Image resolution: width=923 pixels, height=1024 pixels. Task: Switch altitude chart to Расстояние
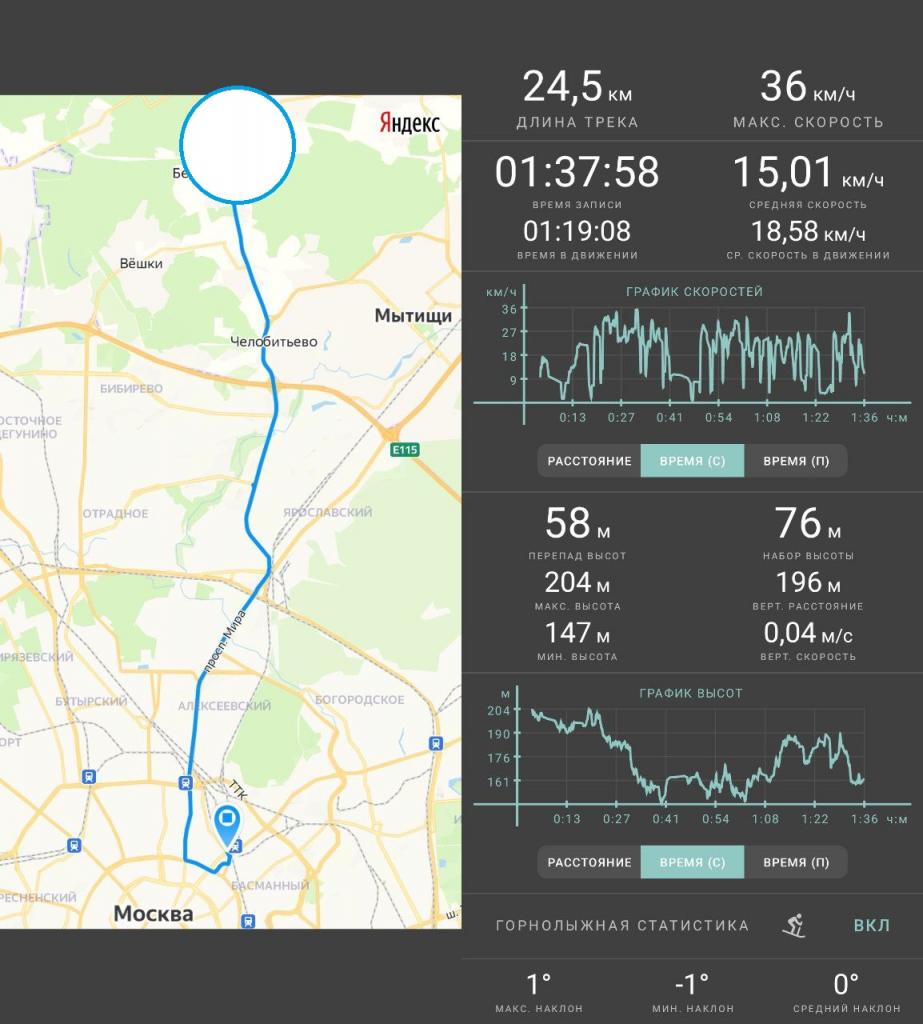tap(589, 862)
